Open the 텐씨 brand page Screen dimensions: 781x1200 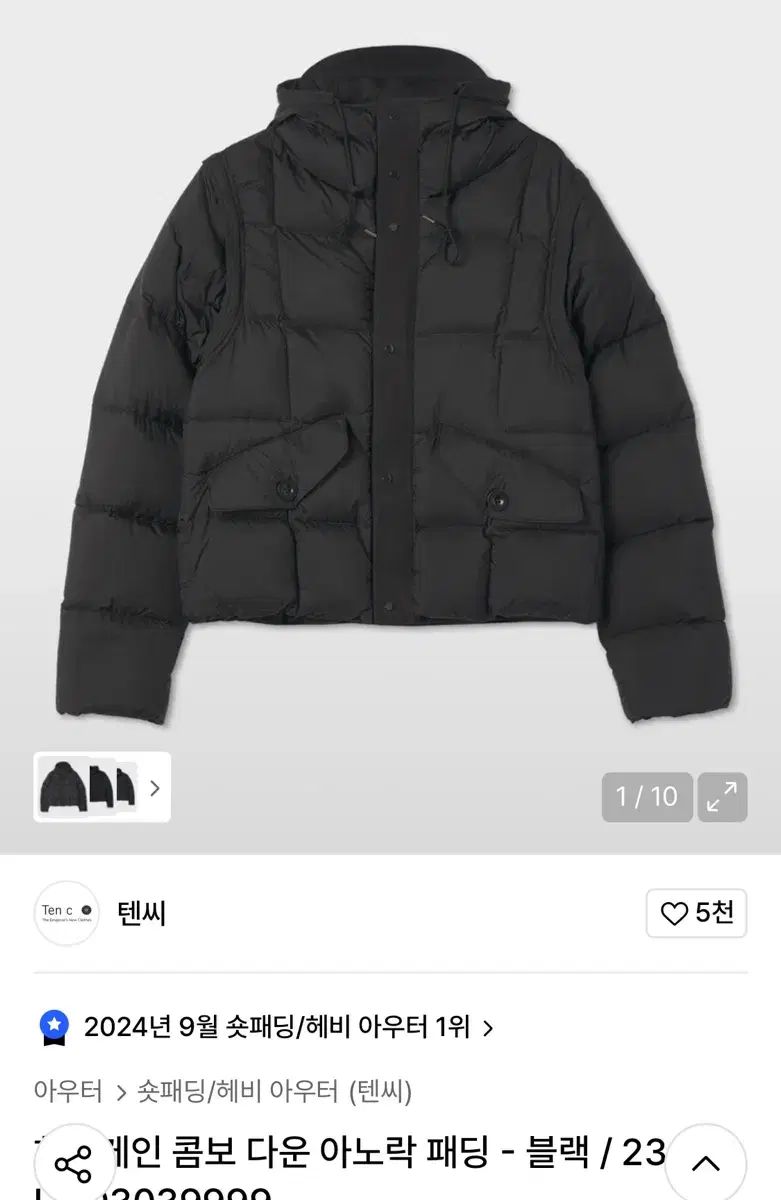pos(141,913)
